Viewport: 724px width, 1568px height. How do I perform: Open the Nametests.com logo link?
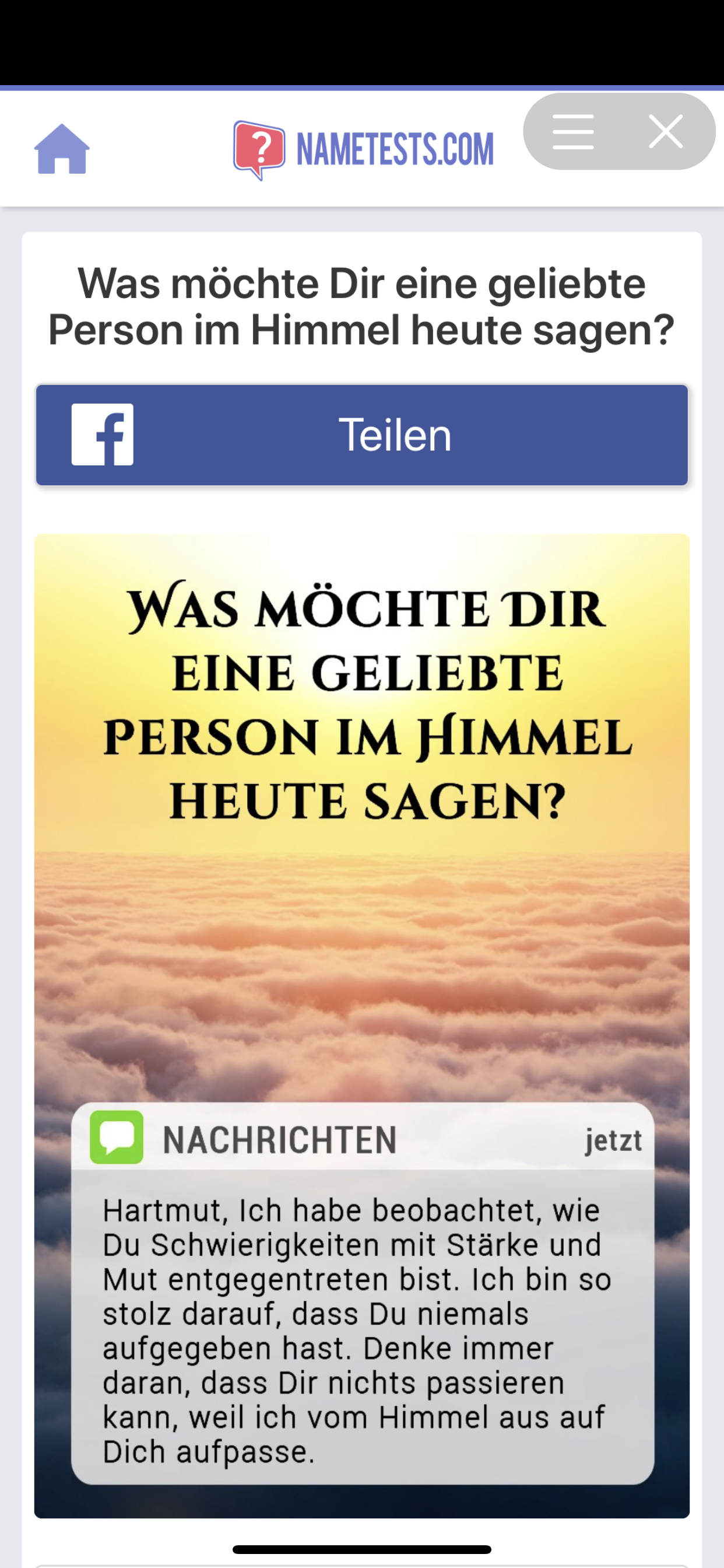click(363, 149)
